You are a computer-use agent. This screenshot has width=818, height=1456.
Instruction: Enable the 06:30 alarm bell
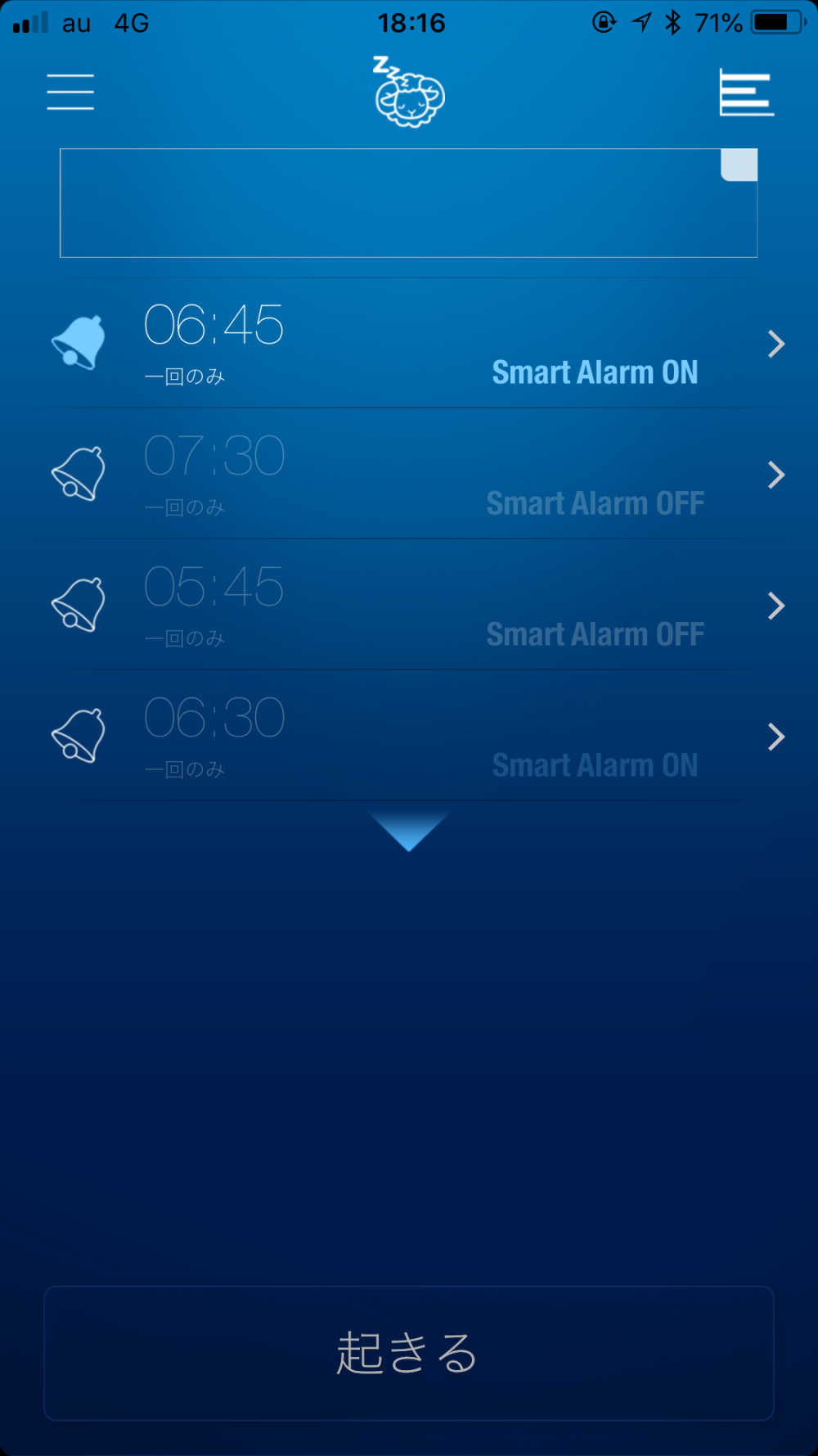79,735
